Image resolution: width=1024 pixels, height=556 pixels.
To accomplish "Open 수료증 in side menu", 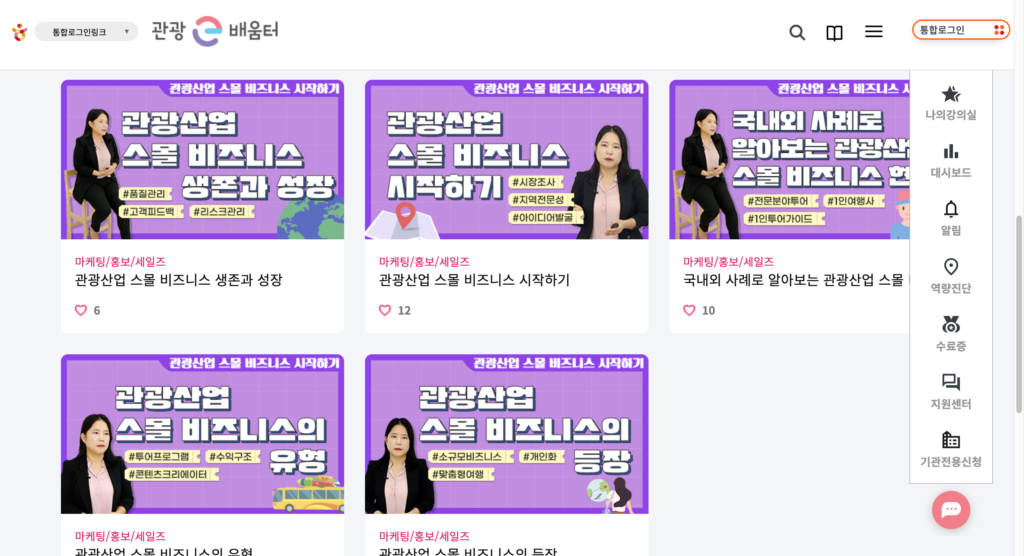I will pyautogui.click(x=951, y=335).
